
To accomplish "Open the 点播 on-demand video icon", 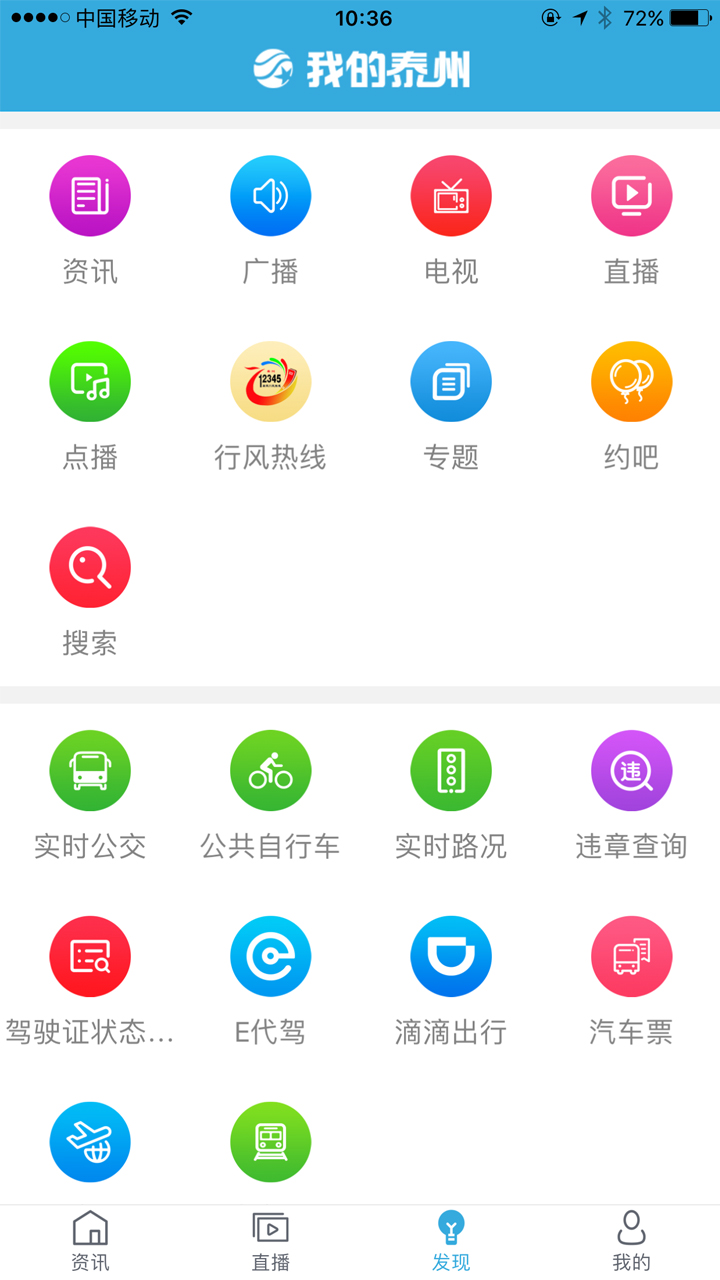I will (90, 381).
